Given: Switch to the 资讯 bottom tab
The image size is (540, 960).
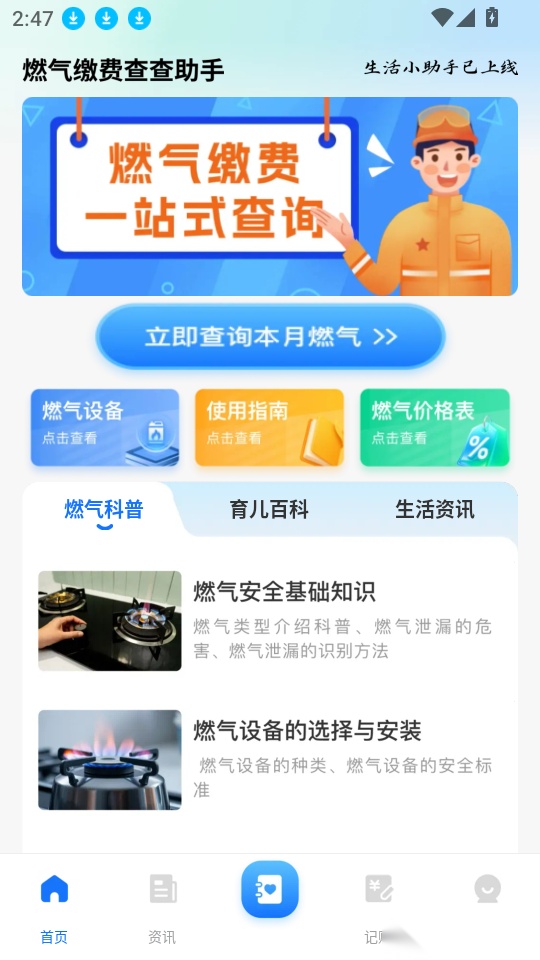Looking at the screenshot, I should pos(162,909).
